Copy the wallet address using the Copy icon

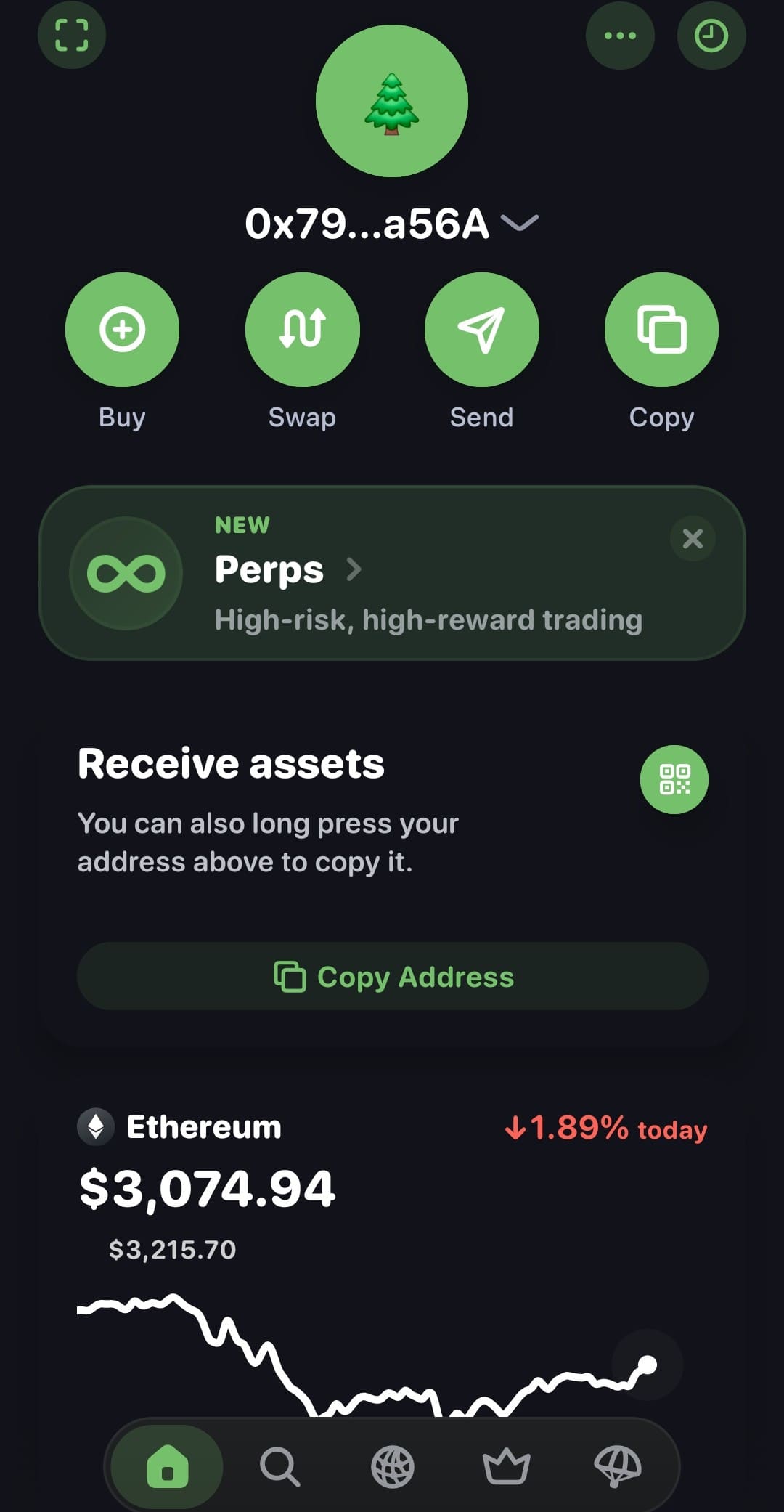coord(661,330)
